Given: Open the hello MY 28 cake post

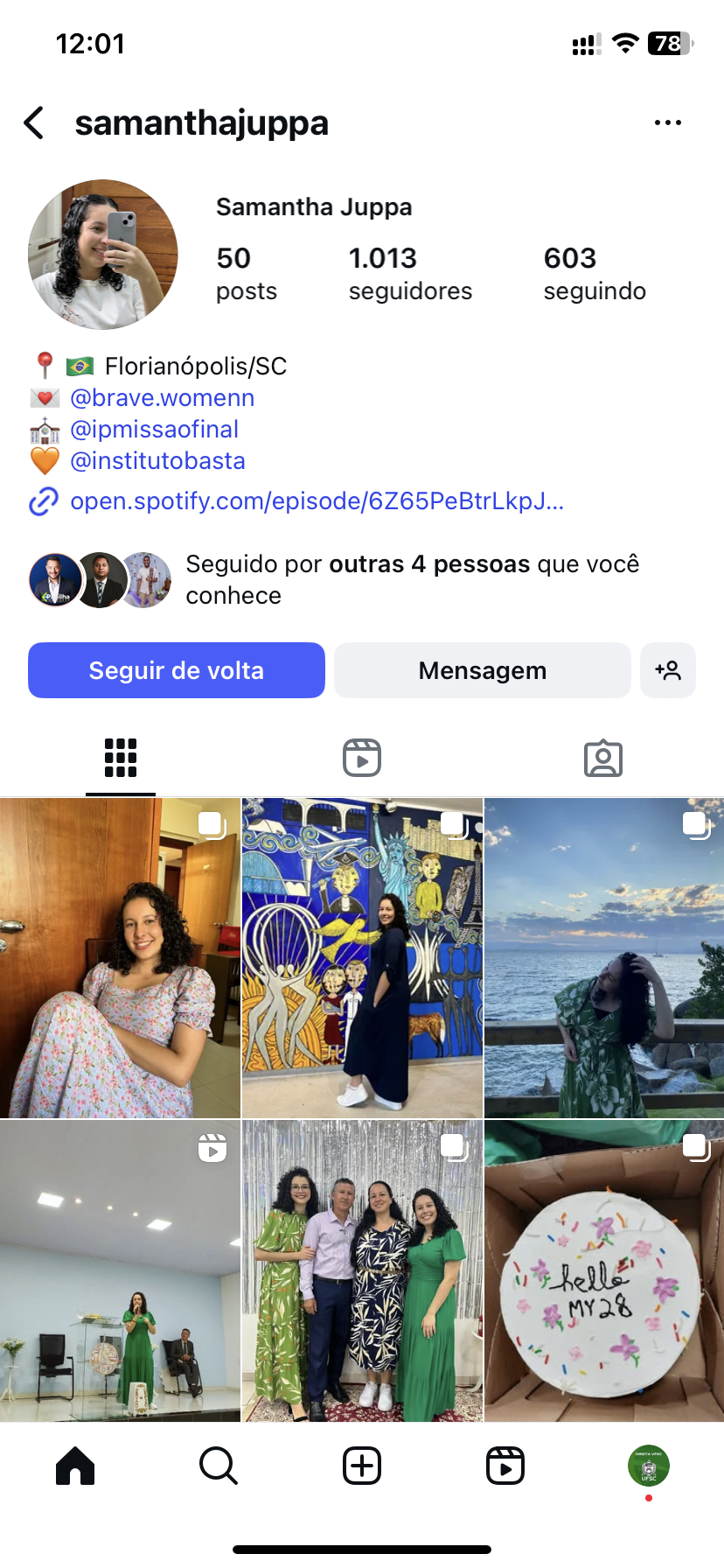Looking at the screenshot, I should (x=604, y=1270).
